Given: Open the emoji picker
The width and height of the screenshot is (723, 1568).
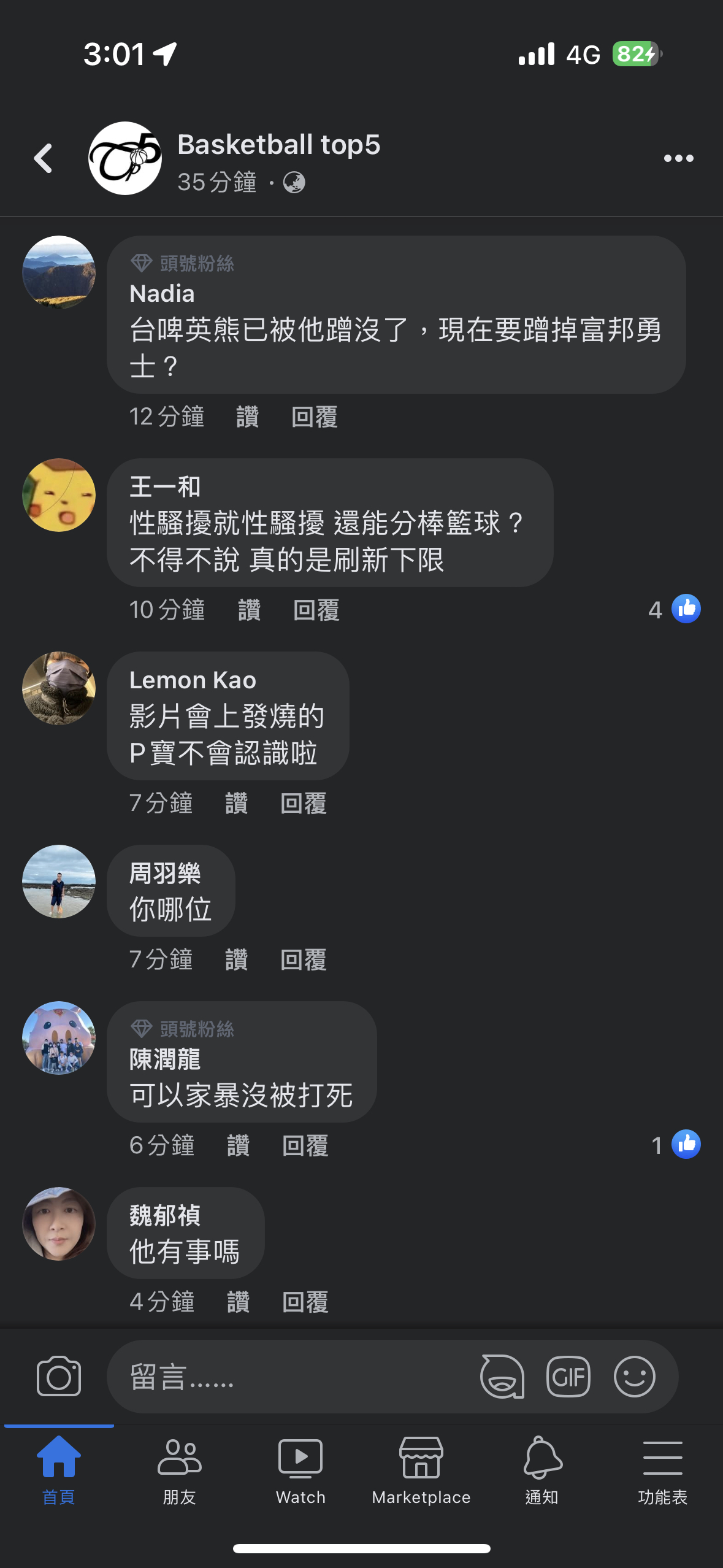Looking at the screenshot, I should 634,1376.
